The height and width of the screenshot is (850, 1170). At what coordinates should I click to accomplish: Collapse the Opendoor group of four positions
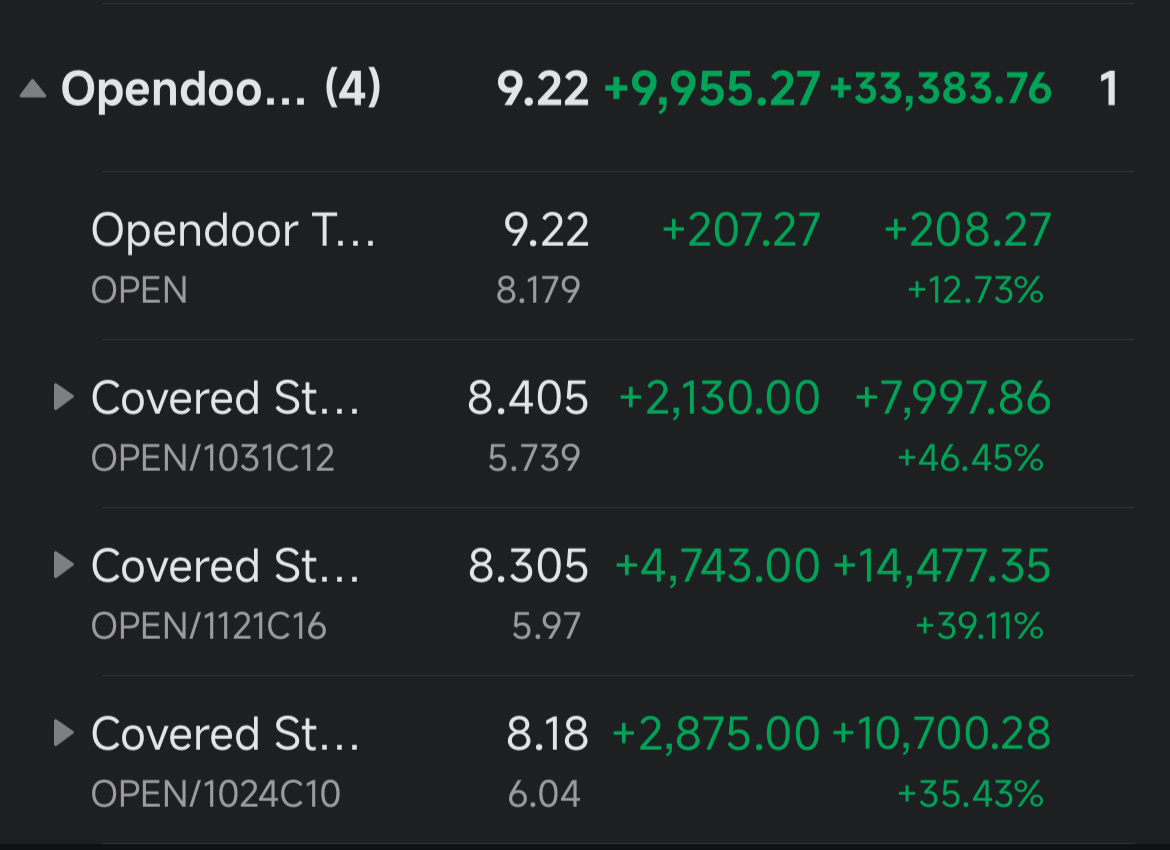pyautogui.click(x=33, y=90)
